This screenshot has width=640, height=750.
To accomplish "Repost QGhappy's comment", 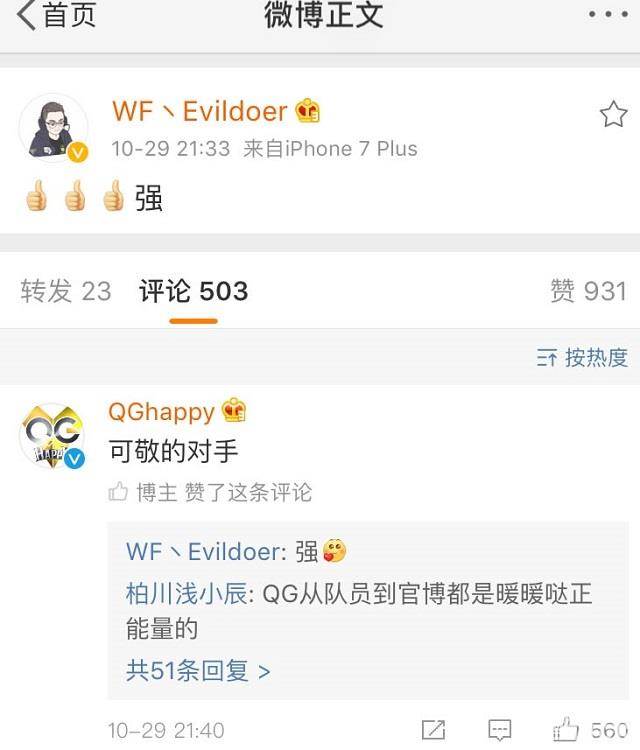I will 434,729.
